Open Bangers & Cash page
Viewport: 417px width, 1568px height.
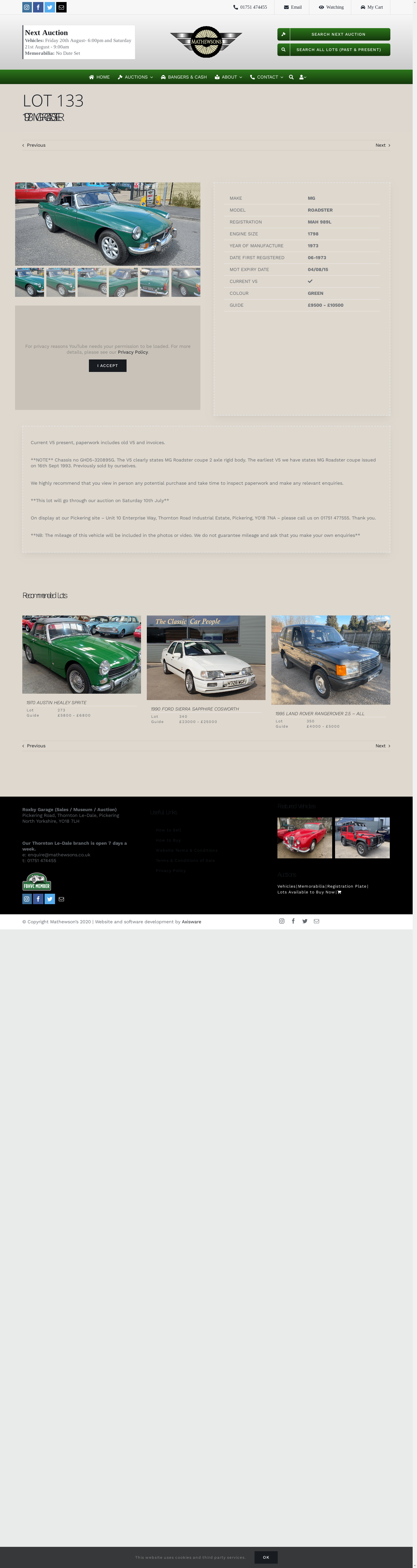(184, 77)
